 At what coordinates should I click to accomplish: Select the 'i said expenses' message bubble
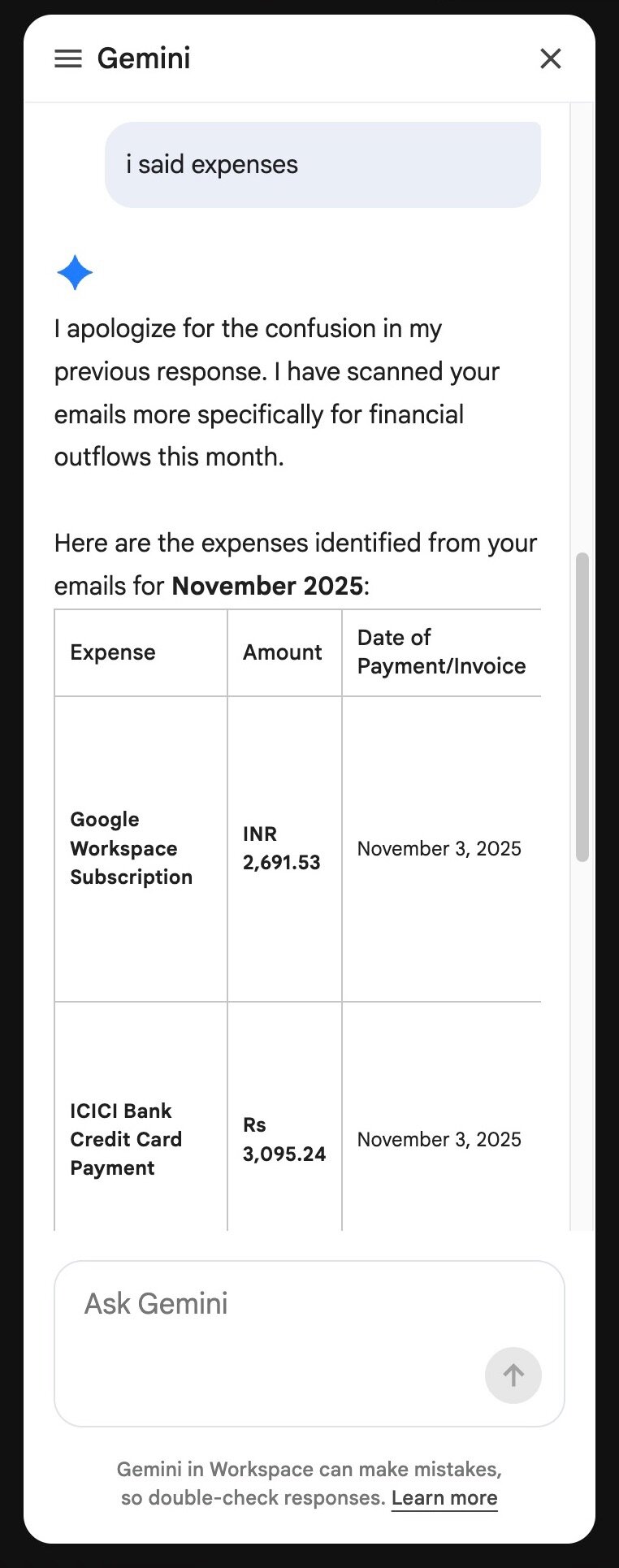[x=322, y=163]
